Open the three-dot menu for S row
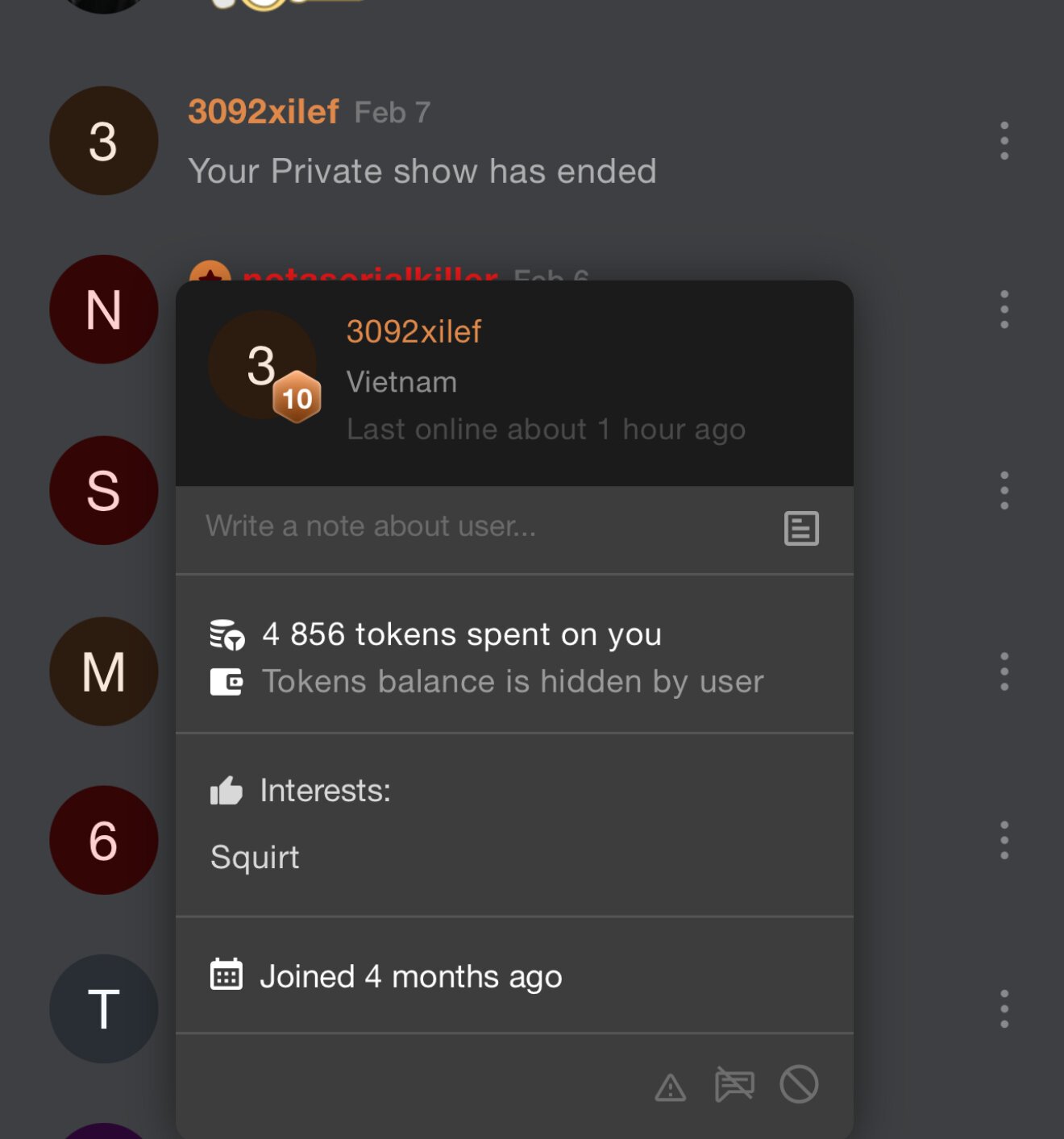This screenshot has height=1139, width=1064. click(1004, 490)
